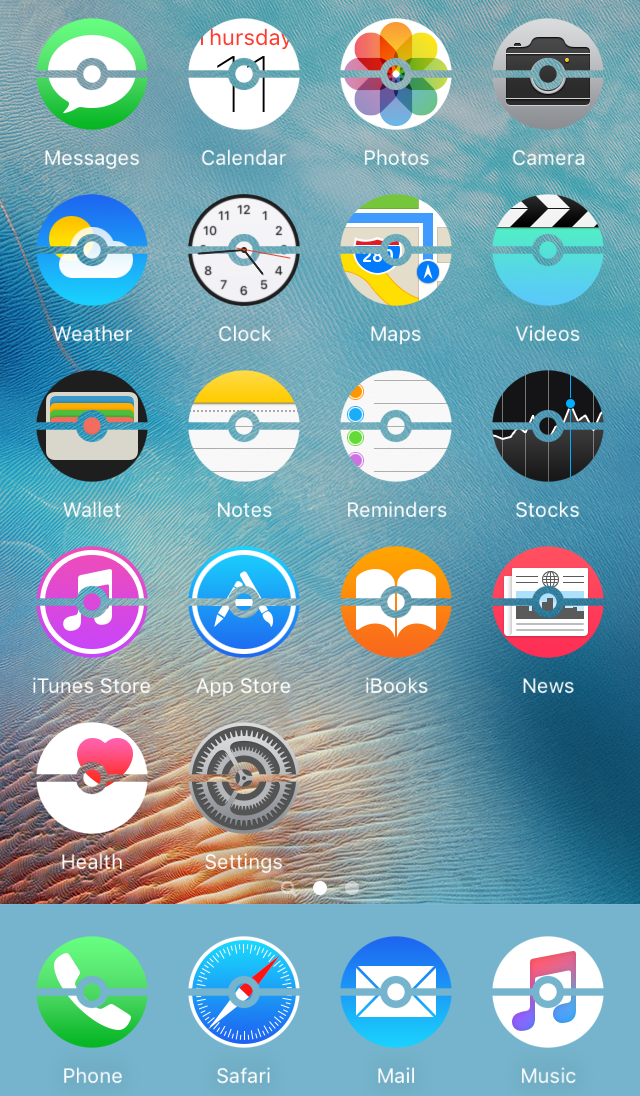Open the Reminders app
Viewport: 640px width, 1096px height.
click(396, 426)
